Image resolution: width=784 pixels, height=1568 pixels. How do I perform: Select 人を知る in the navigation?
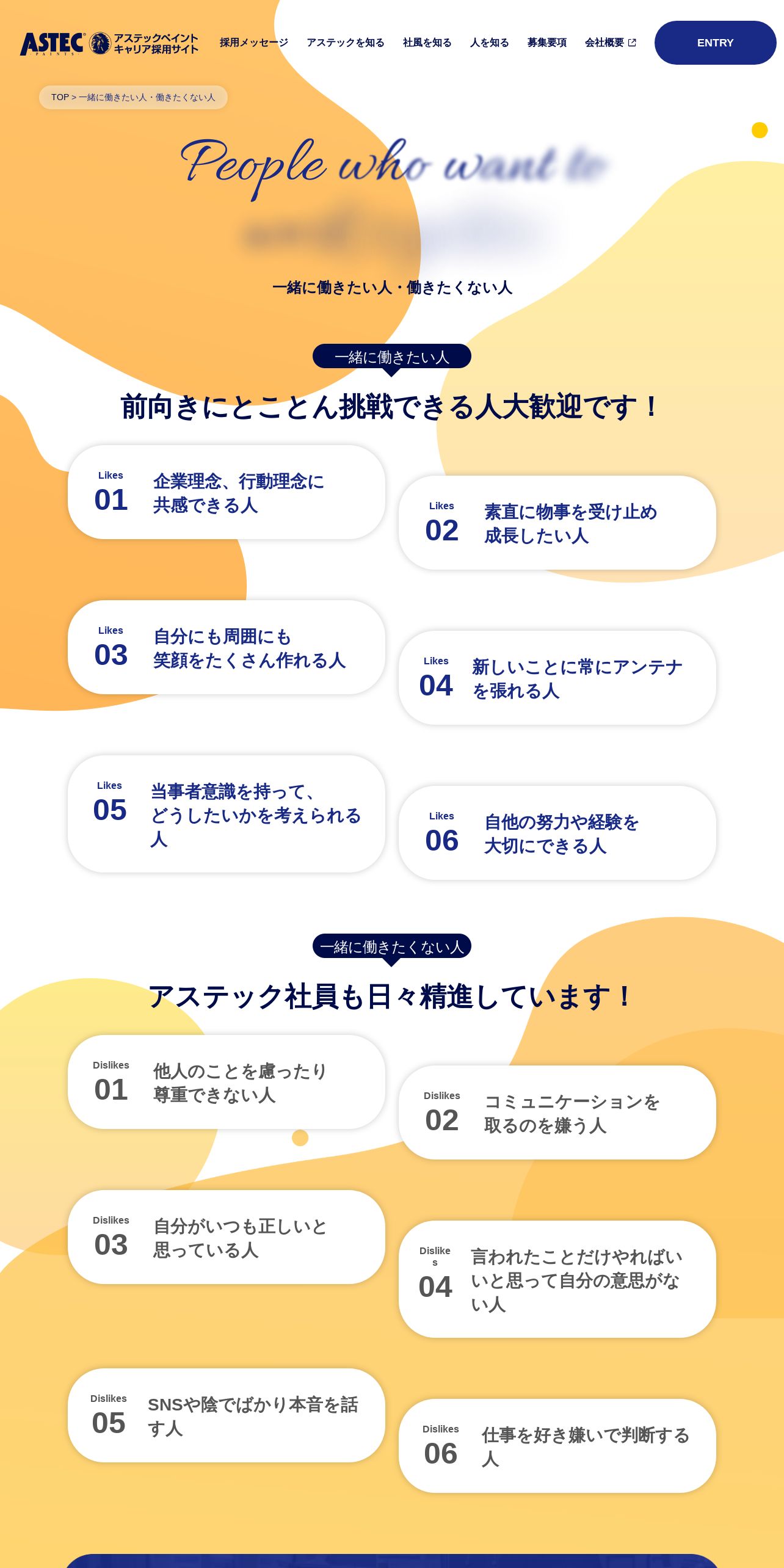[490, 43]
